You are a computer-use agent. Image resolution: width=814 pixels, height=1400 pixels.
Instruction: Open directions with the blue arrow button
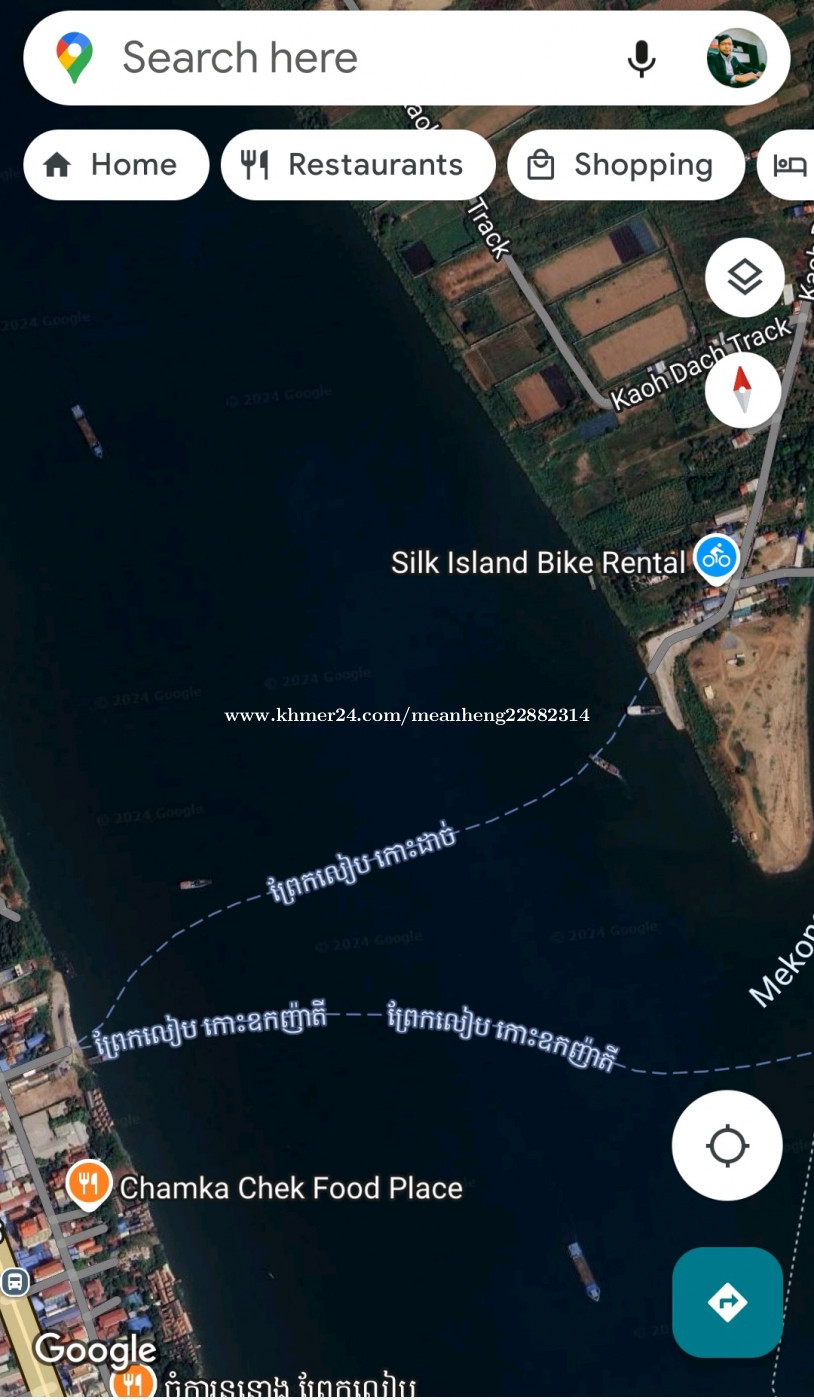tap(727, 1302)
